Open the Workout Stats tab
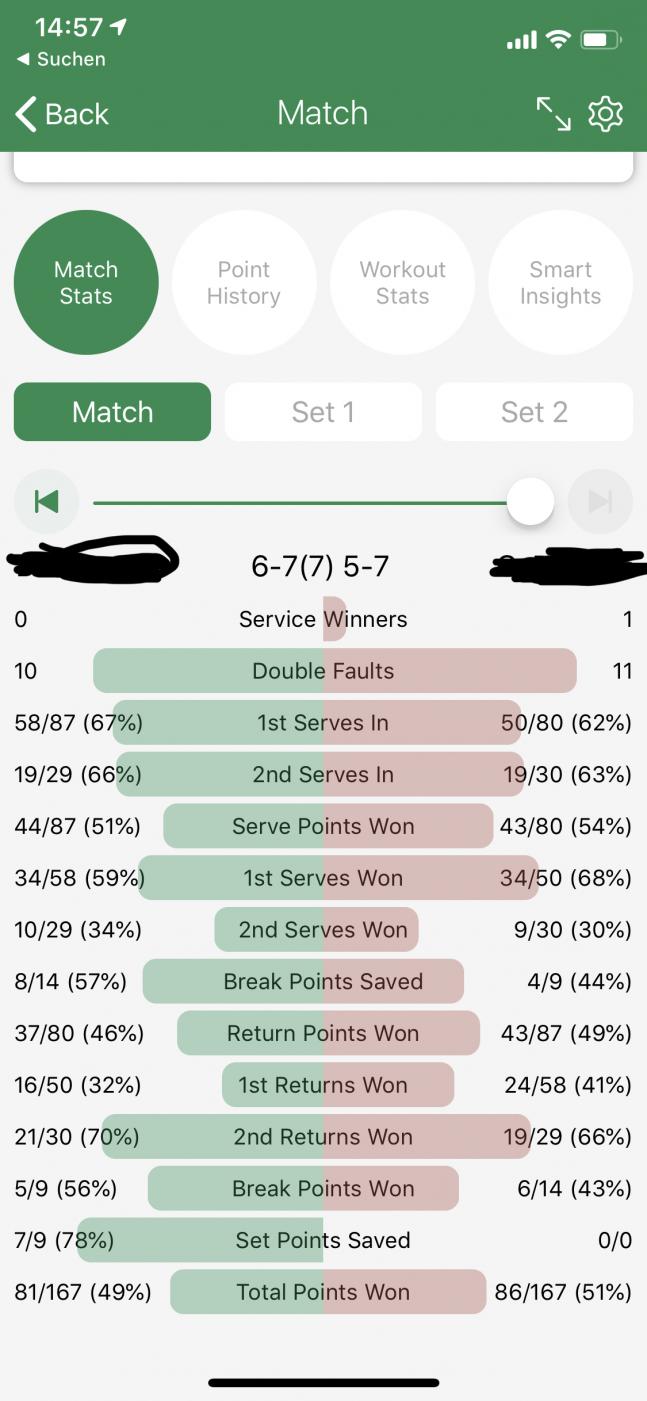The image size is (647, 1401). click(402, 283)
